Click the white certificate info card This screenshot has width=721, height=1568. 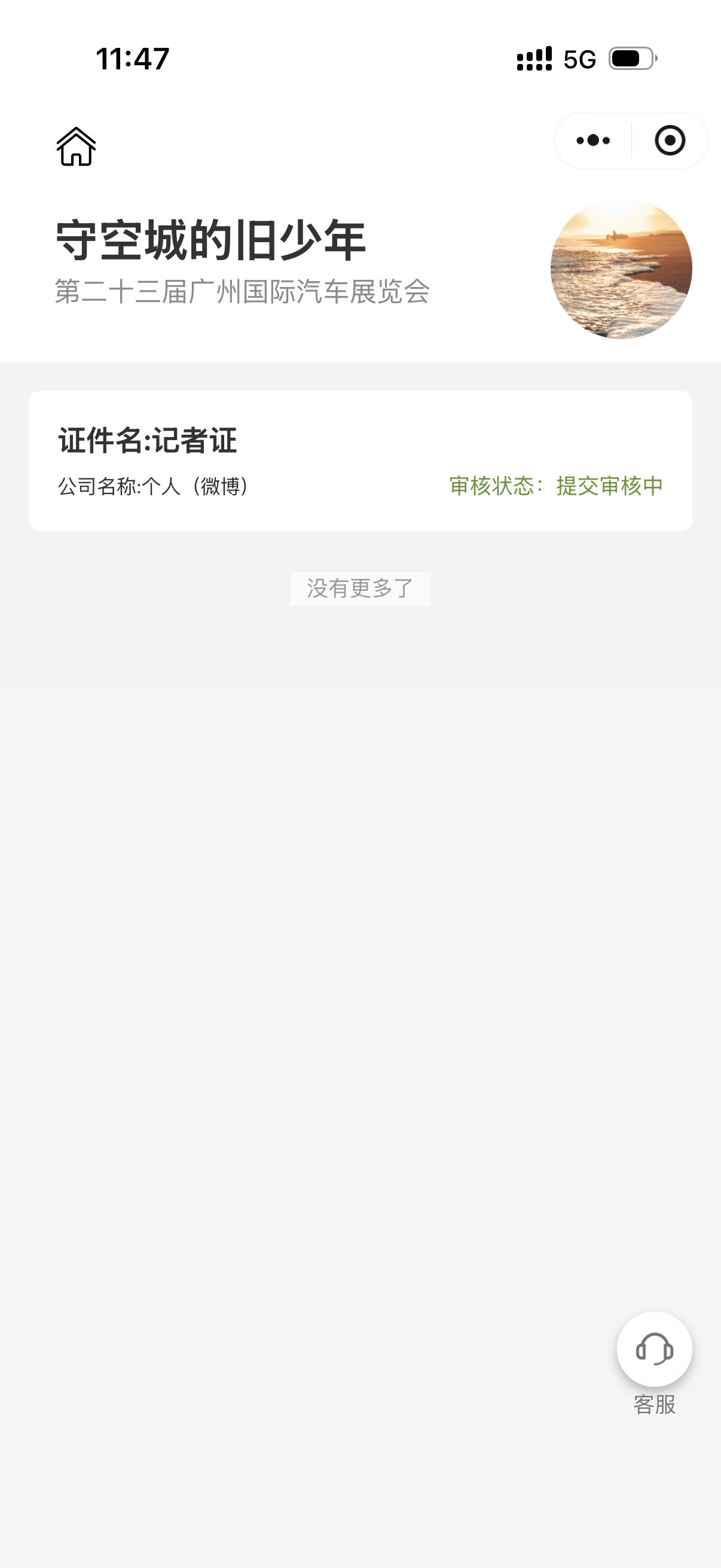point(360,462)
